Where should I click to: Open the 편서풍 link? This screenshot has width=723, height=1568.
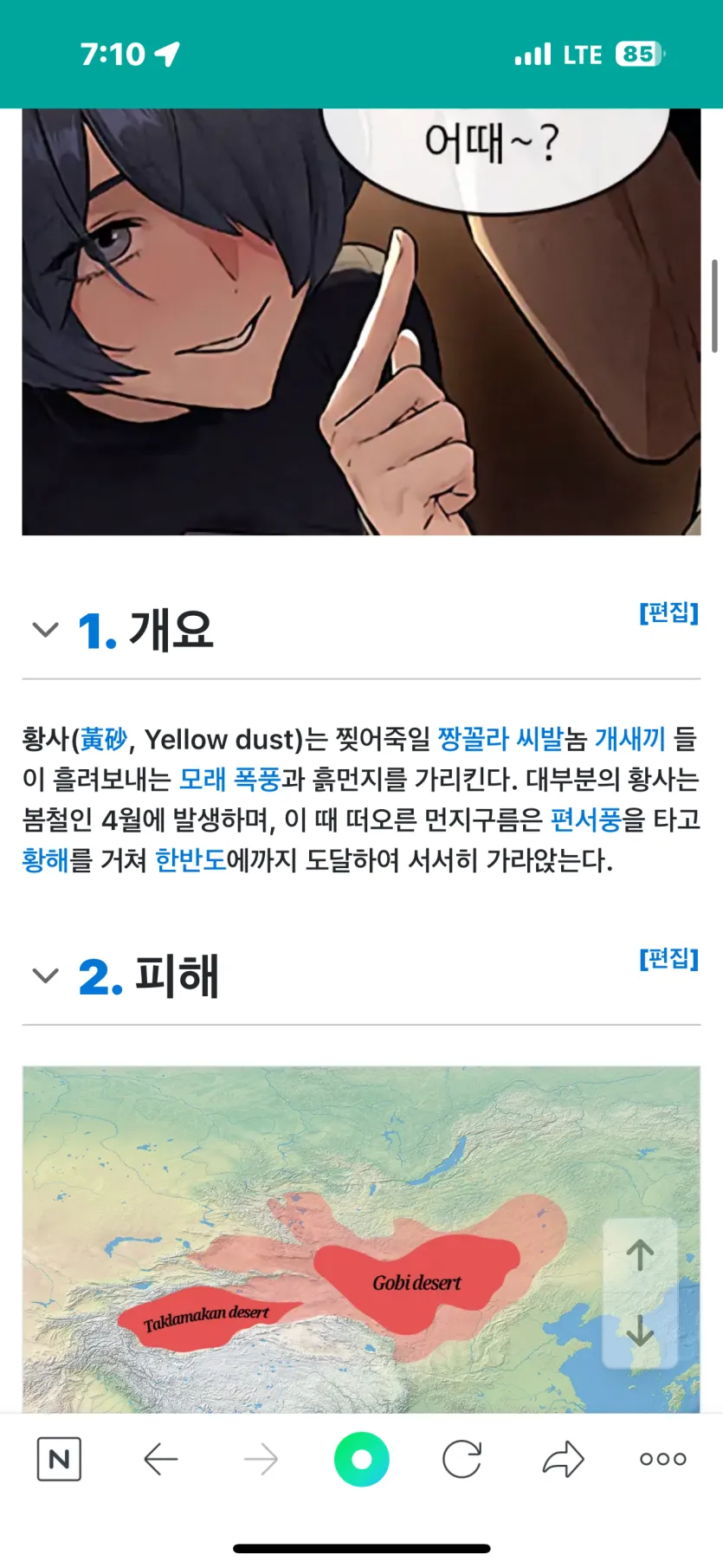click(x=585, y=820)
